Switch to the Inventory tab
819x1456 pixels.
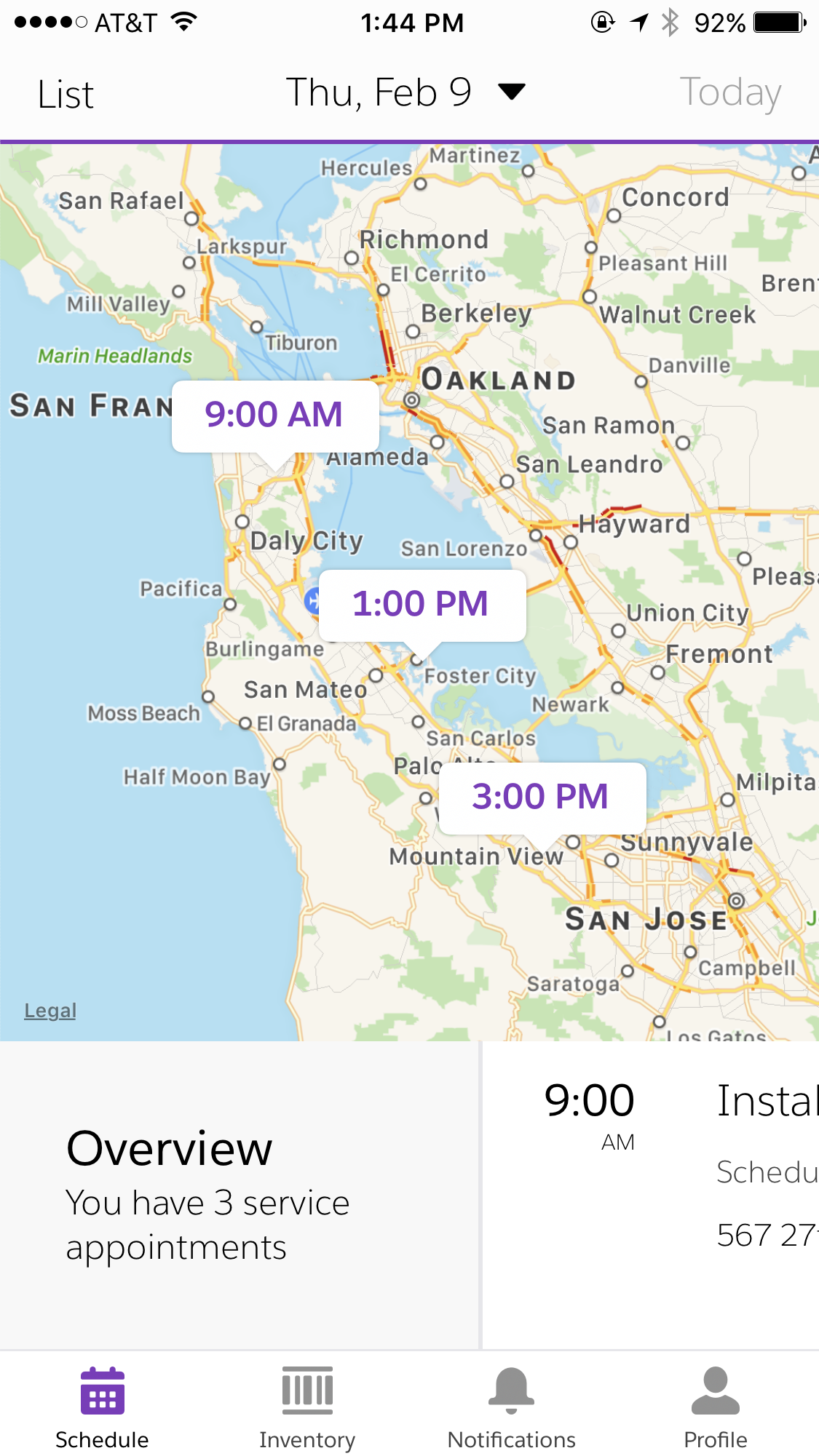(307, 1407)
